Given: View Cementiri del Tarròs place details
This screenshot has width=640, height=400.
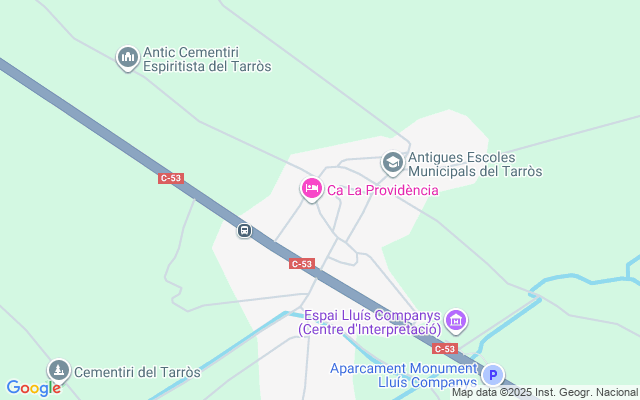Looking at the screenshot, I should [x=59, y=371].
